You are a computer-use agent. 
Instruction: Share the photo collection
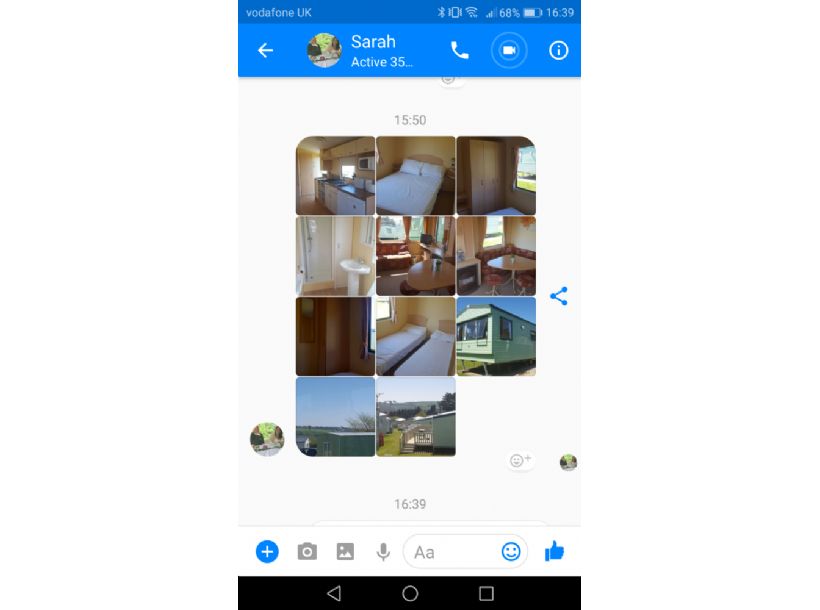[x=558, y=296]
